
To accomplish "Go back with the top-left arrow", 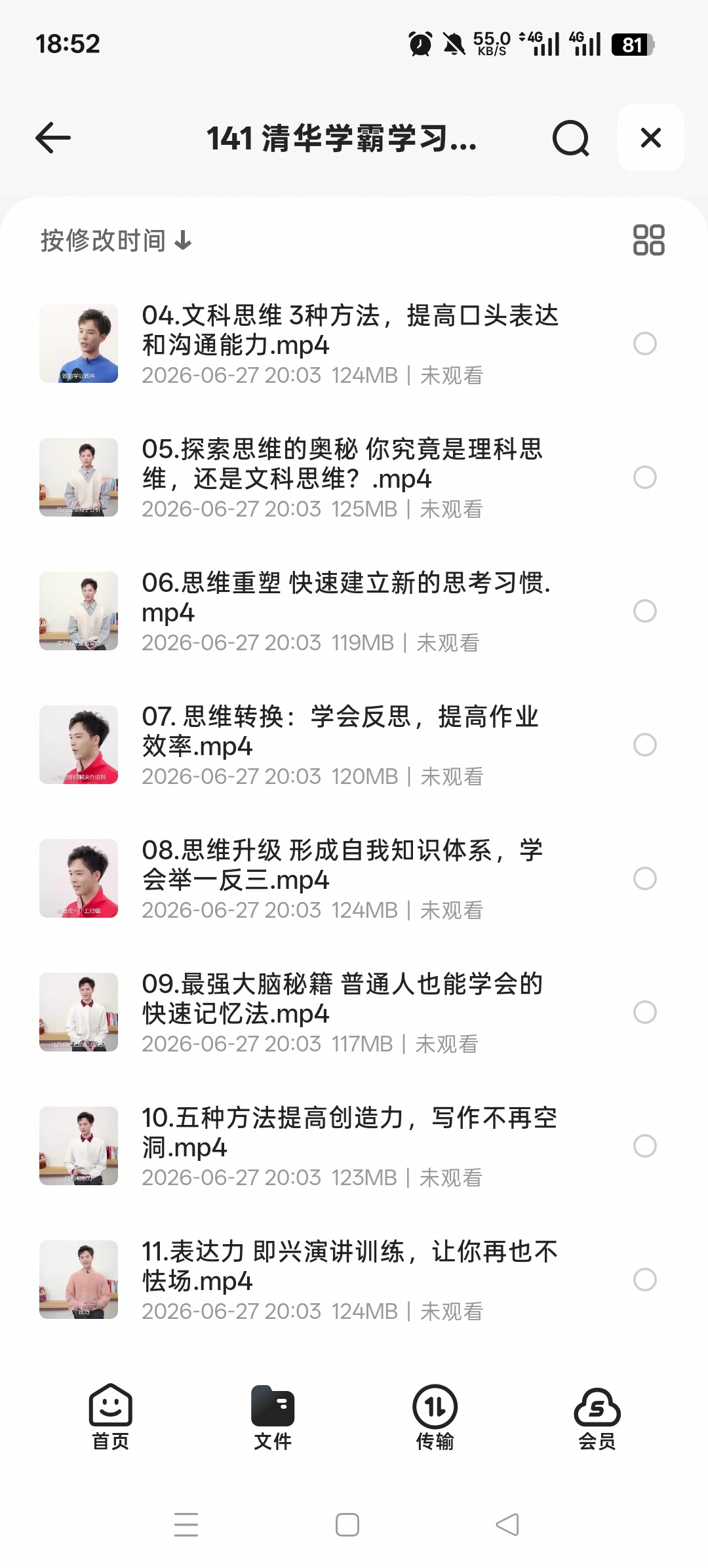I will (53, 138).
